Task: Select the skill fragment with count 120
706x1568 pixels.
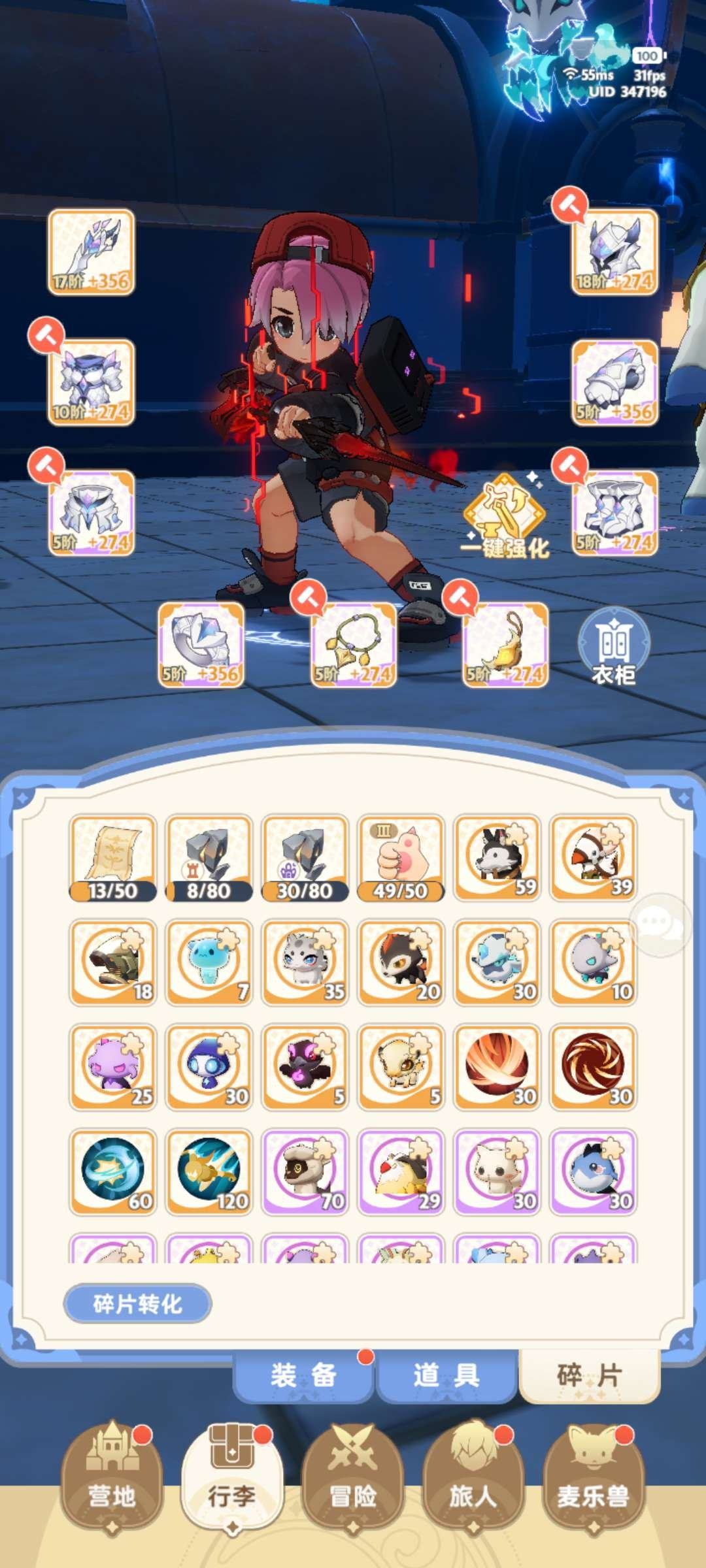Action: (209, 1171)
